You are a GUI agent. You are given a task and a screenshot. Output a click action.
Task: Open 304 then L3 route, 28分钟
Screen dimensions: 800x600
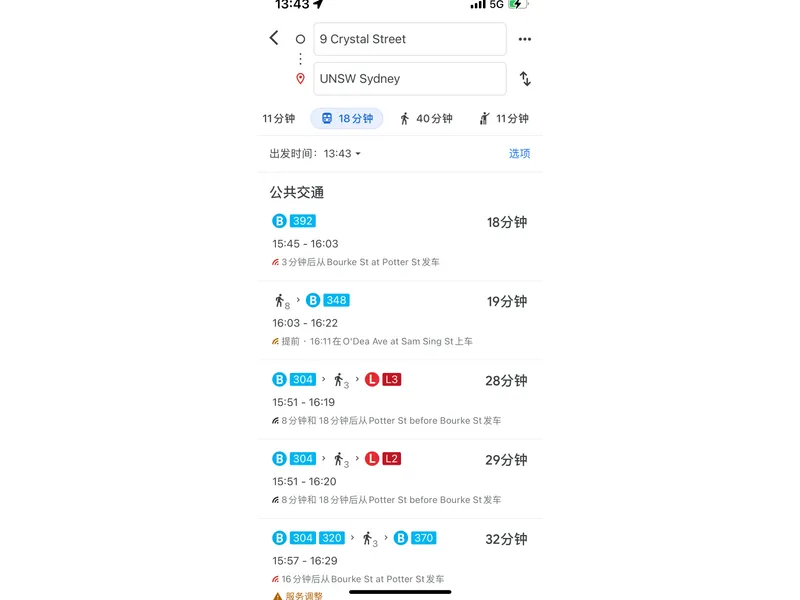tap(400, 399)
